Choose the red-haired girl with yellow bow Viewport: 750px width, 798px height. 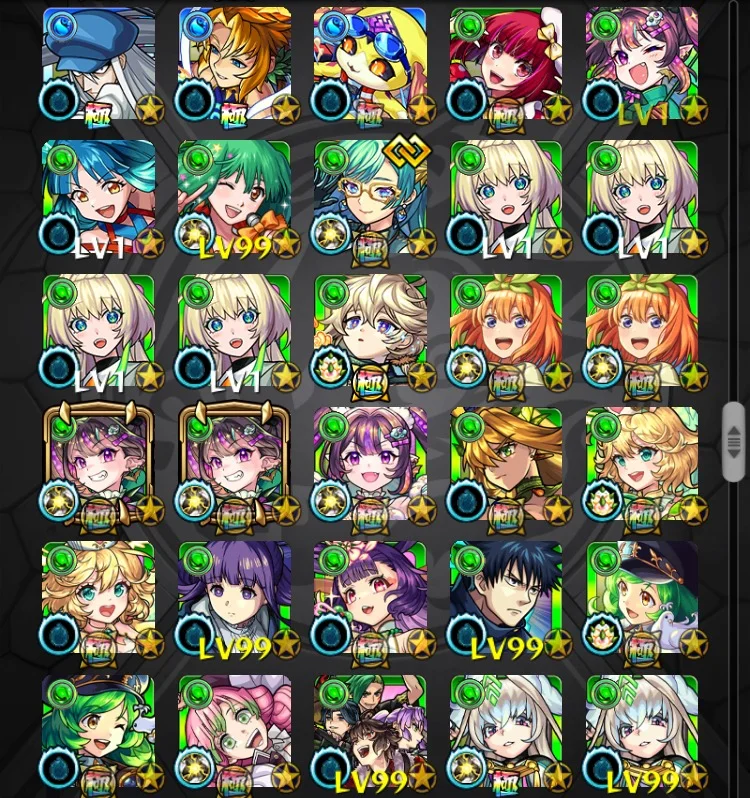[x=506, y=64]
